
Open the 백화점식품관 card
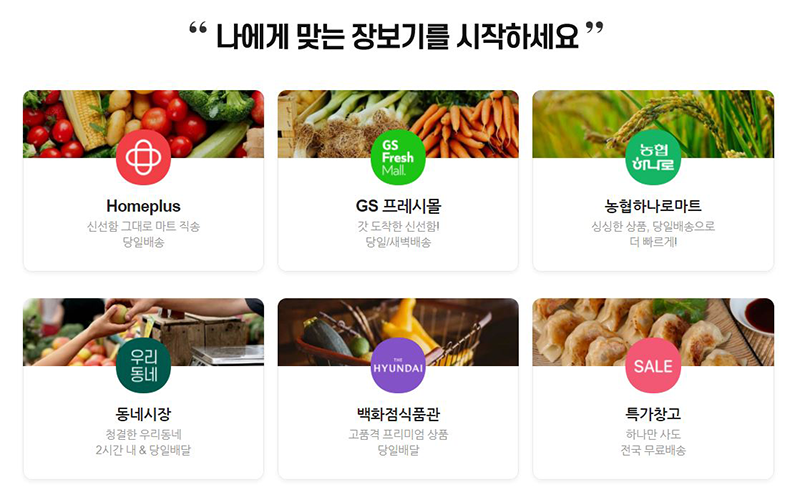pyautogui.click(x=398, y=413)
